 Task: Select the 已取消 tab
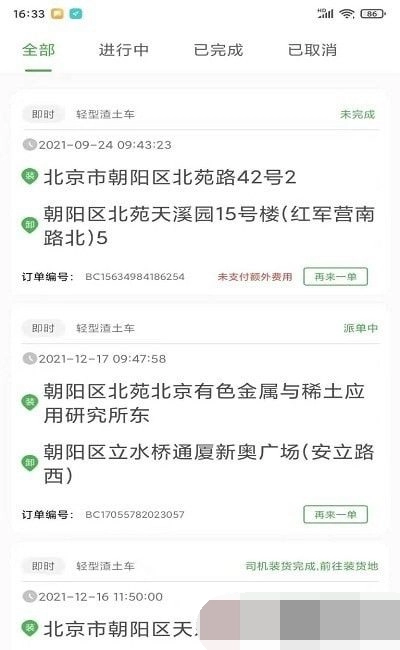313,50
